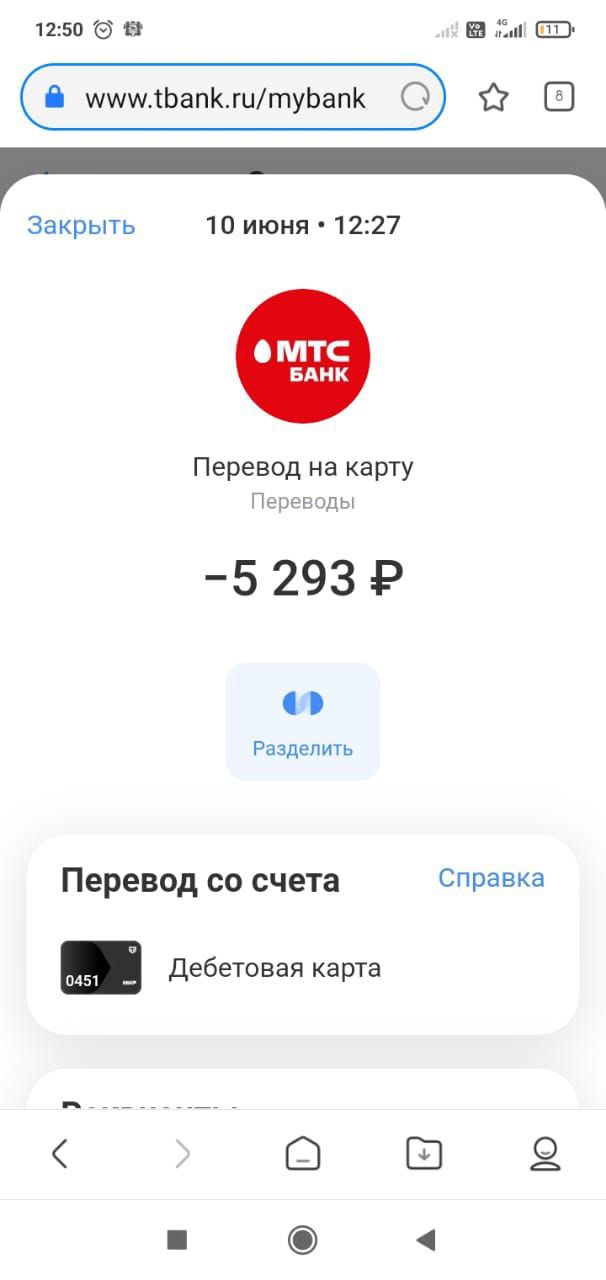The height and width of the screenshot is (1280, 606).
Task: Open the browser home page button
Action: pyautogui.click(x=302, y=1154)
